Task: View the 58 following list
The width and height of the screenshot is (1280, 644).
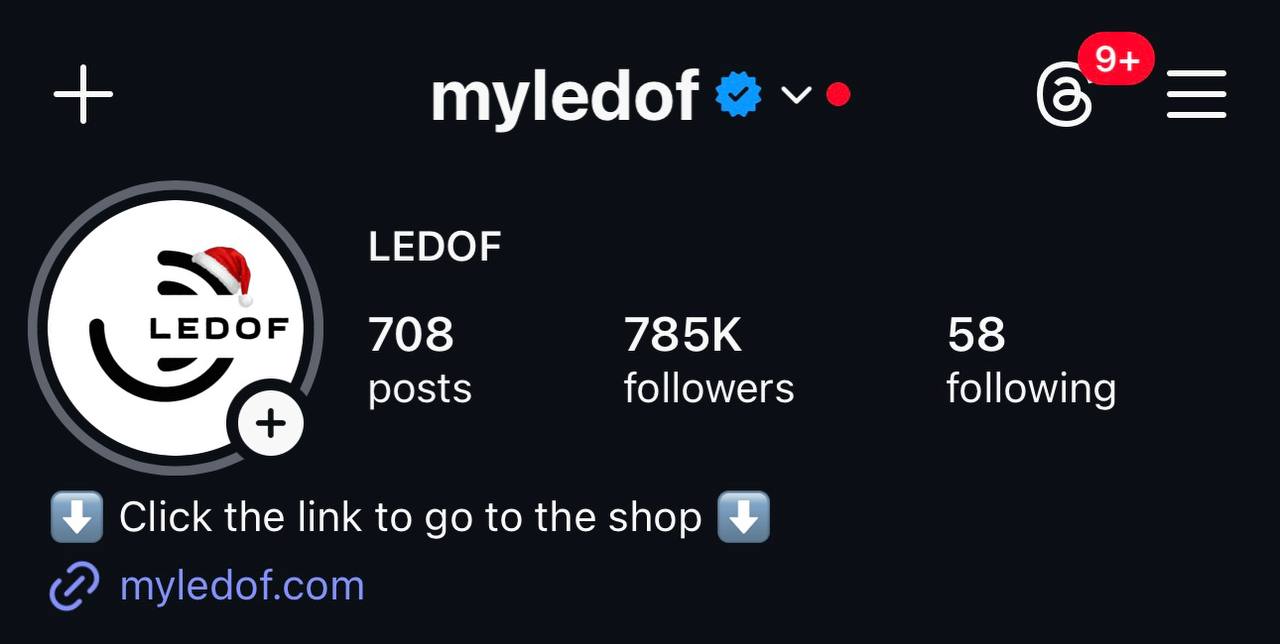Action: click(x=1030, y=360)
